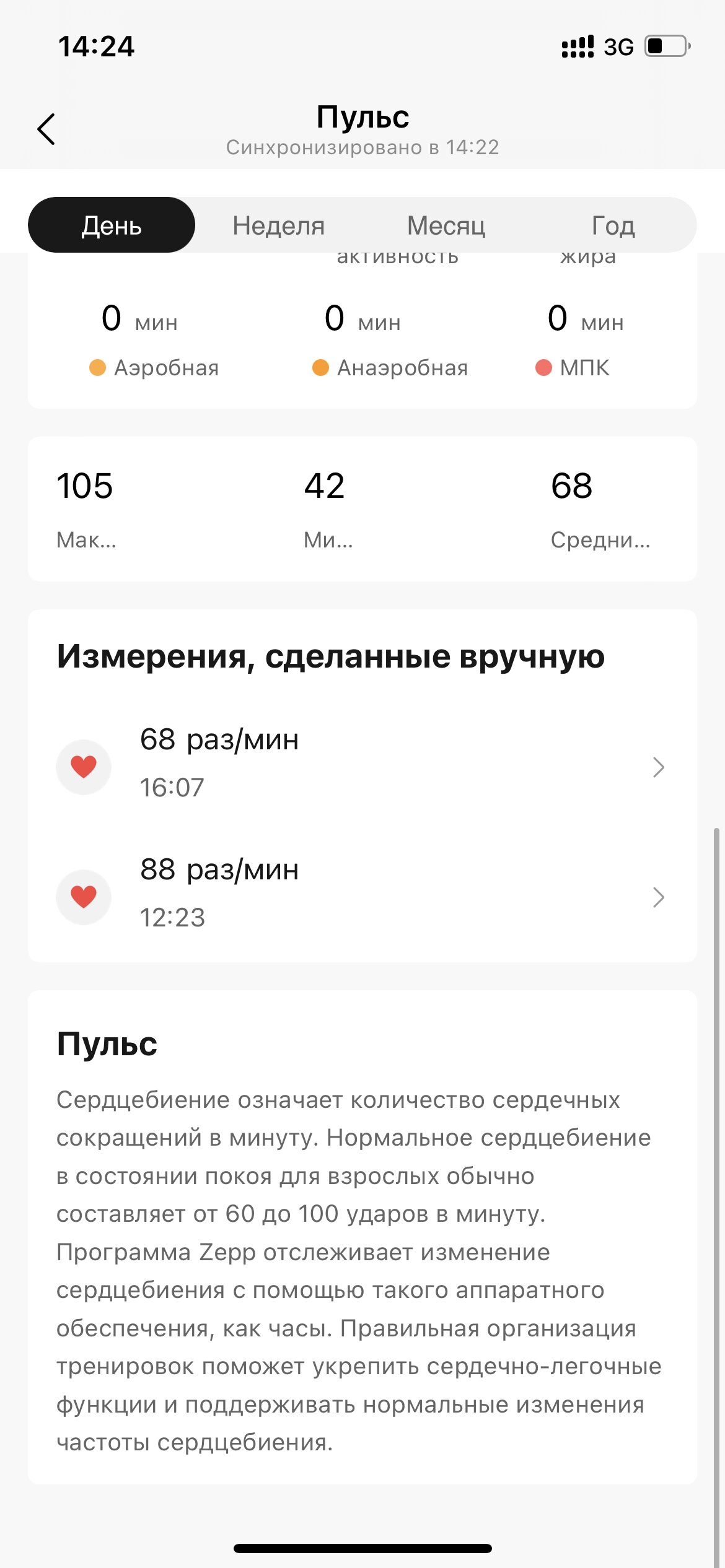This screenshot has width=725, height=1568.
Task: Open the 68 раз/мин measurement at 16:07
Action: (362, 767)
